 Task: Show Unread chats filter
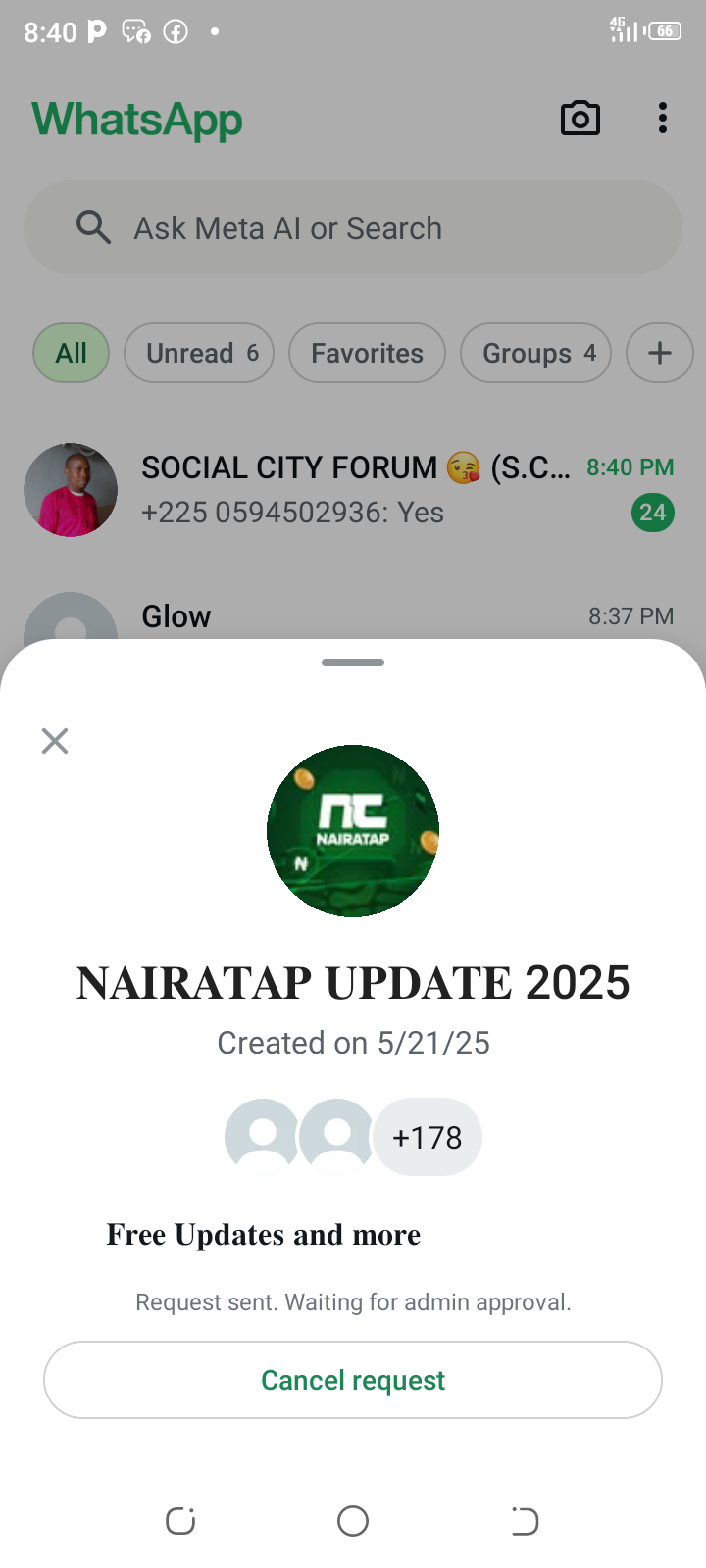199,353
